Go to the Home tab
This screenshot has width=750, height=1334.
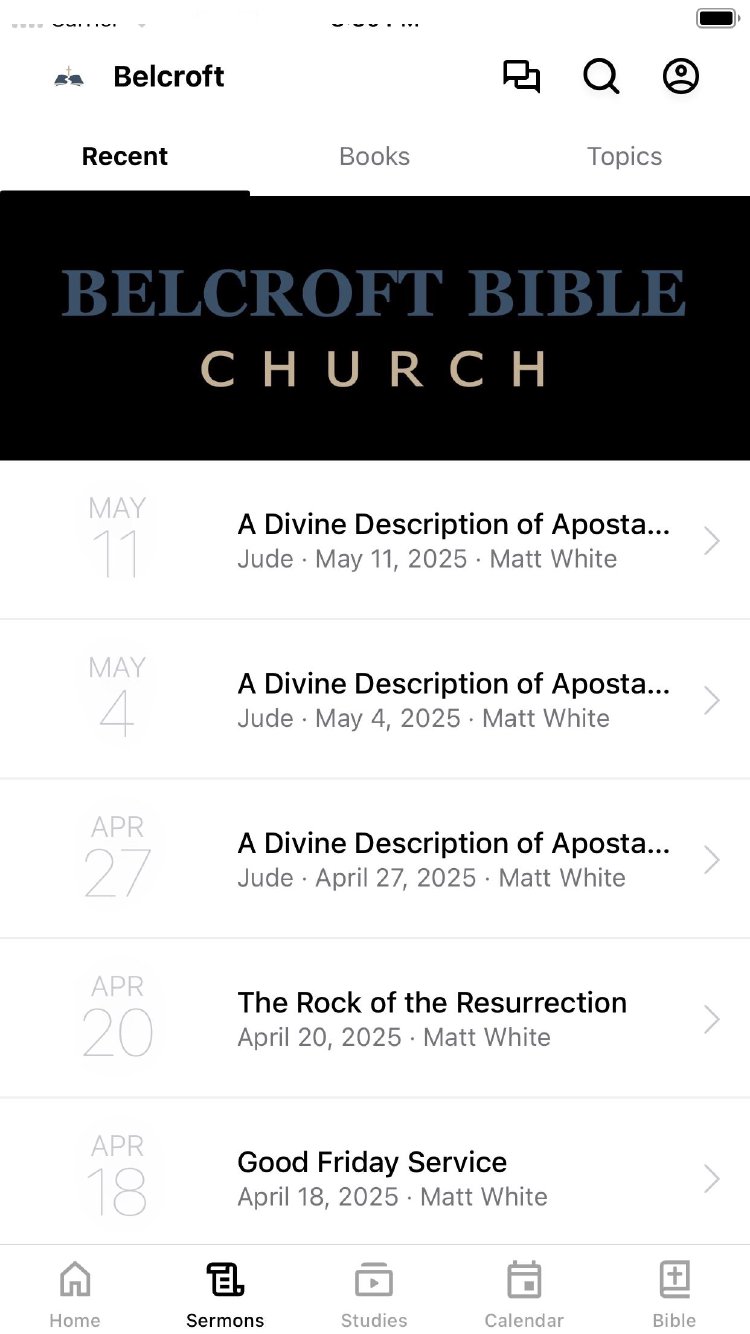click(x=75, y=1293)
